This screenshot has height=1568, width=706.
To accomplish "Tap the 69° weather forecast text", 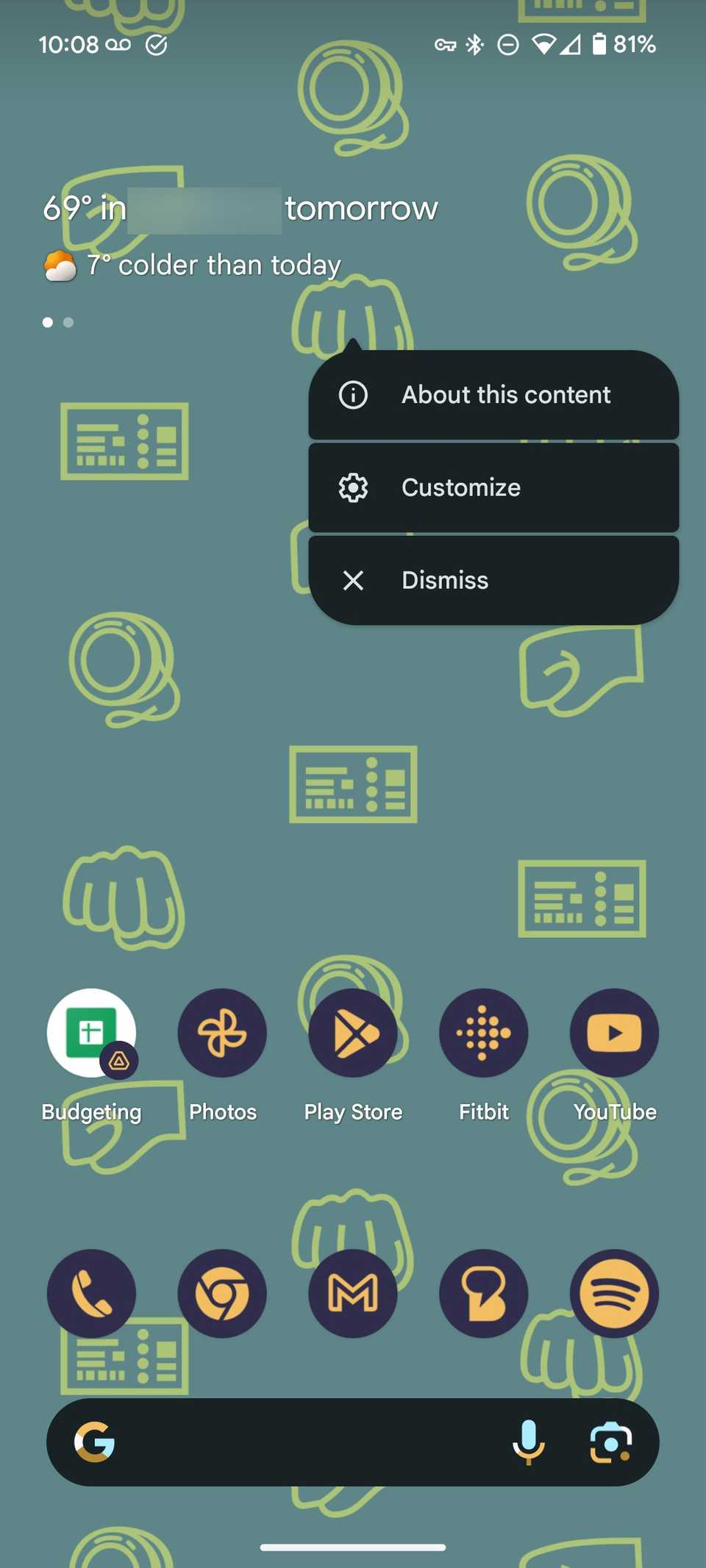I will 239,208.
